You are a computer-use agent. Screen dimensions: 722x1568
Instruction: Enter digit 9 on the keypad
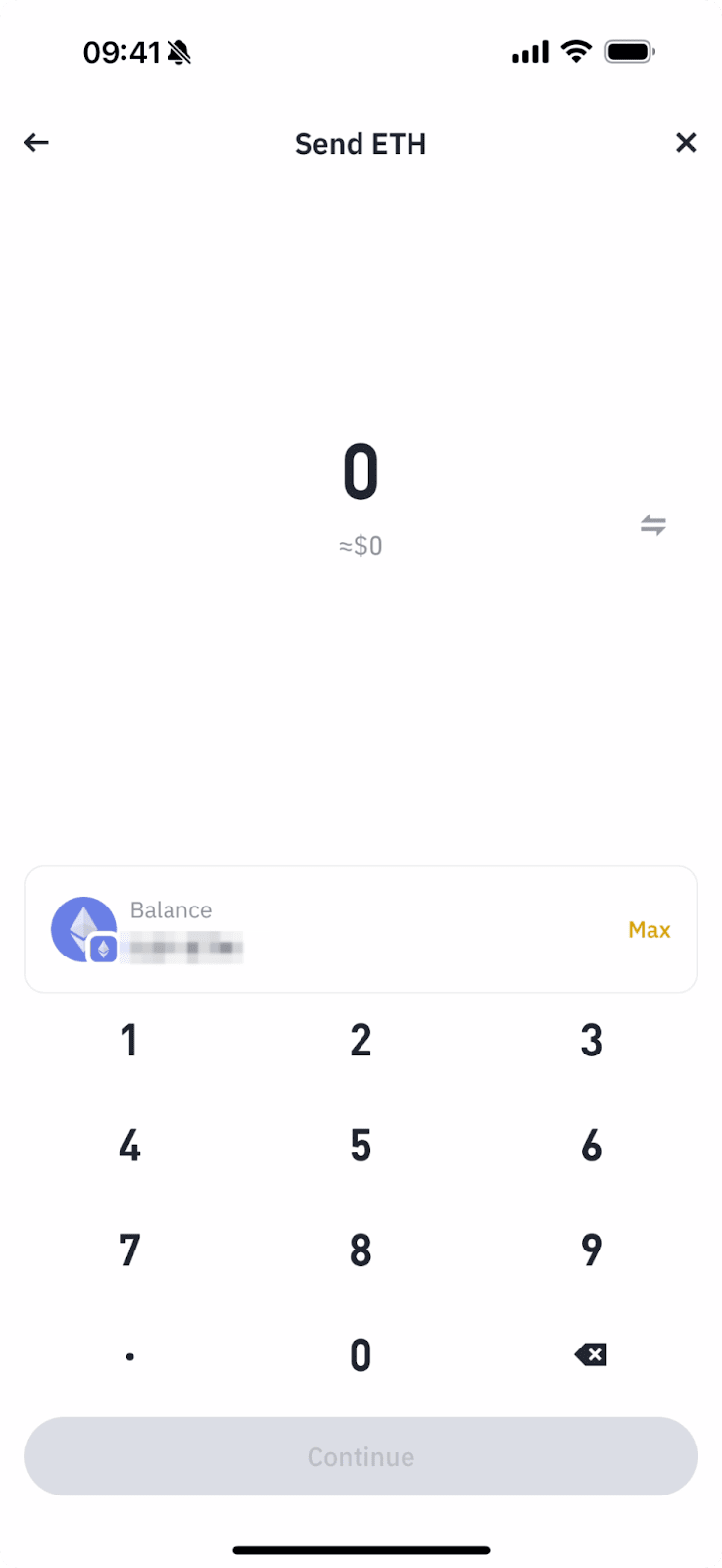591,1250
